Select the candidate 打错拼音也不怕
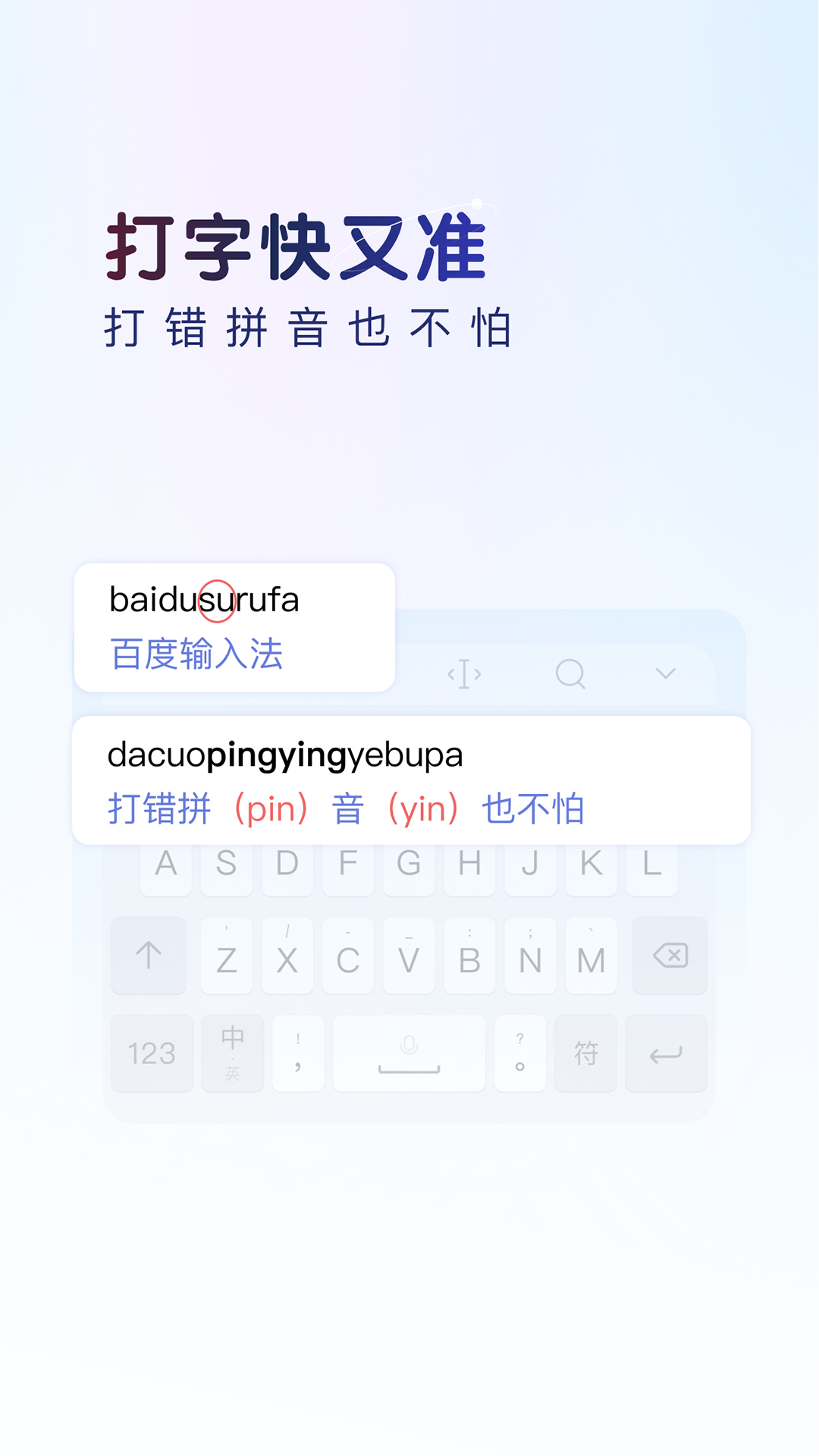819x1456 pixels. pos(346,808)
